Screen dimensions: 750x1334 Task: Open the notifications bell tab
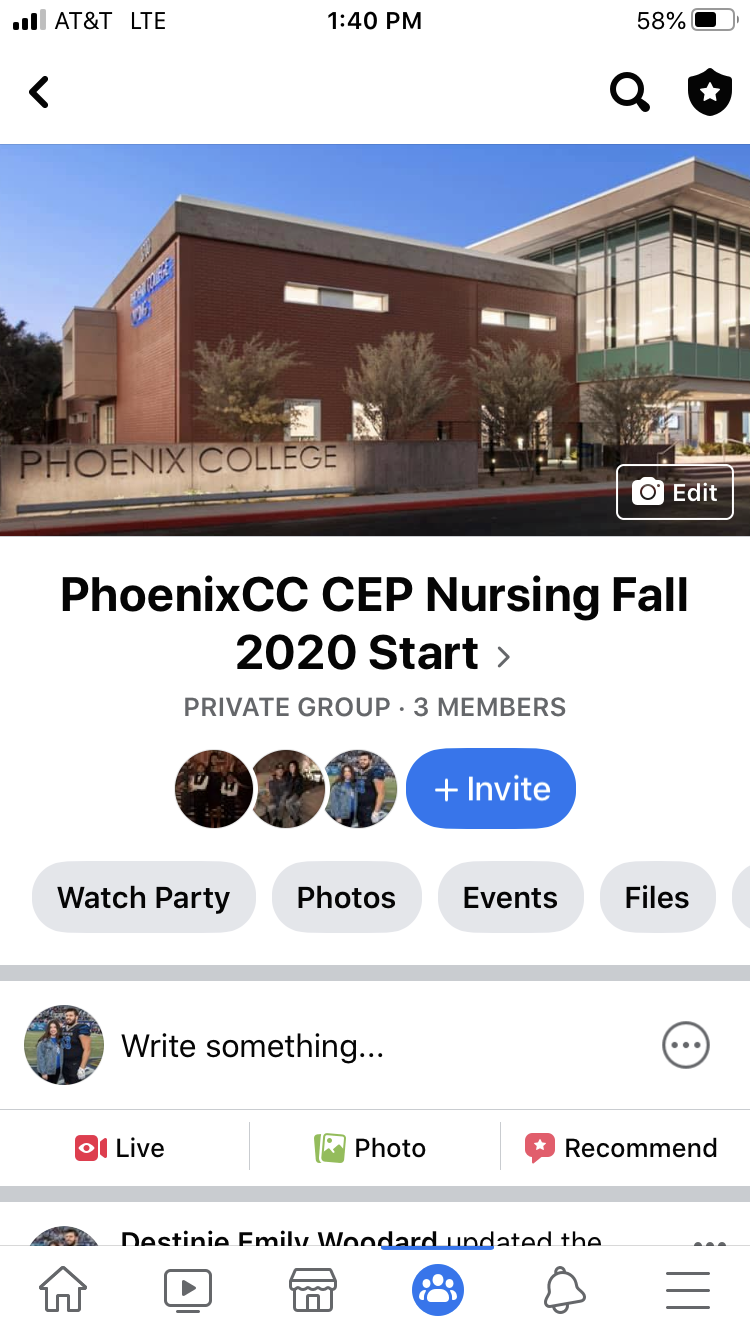(564, 1290)
